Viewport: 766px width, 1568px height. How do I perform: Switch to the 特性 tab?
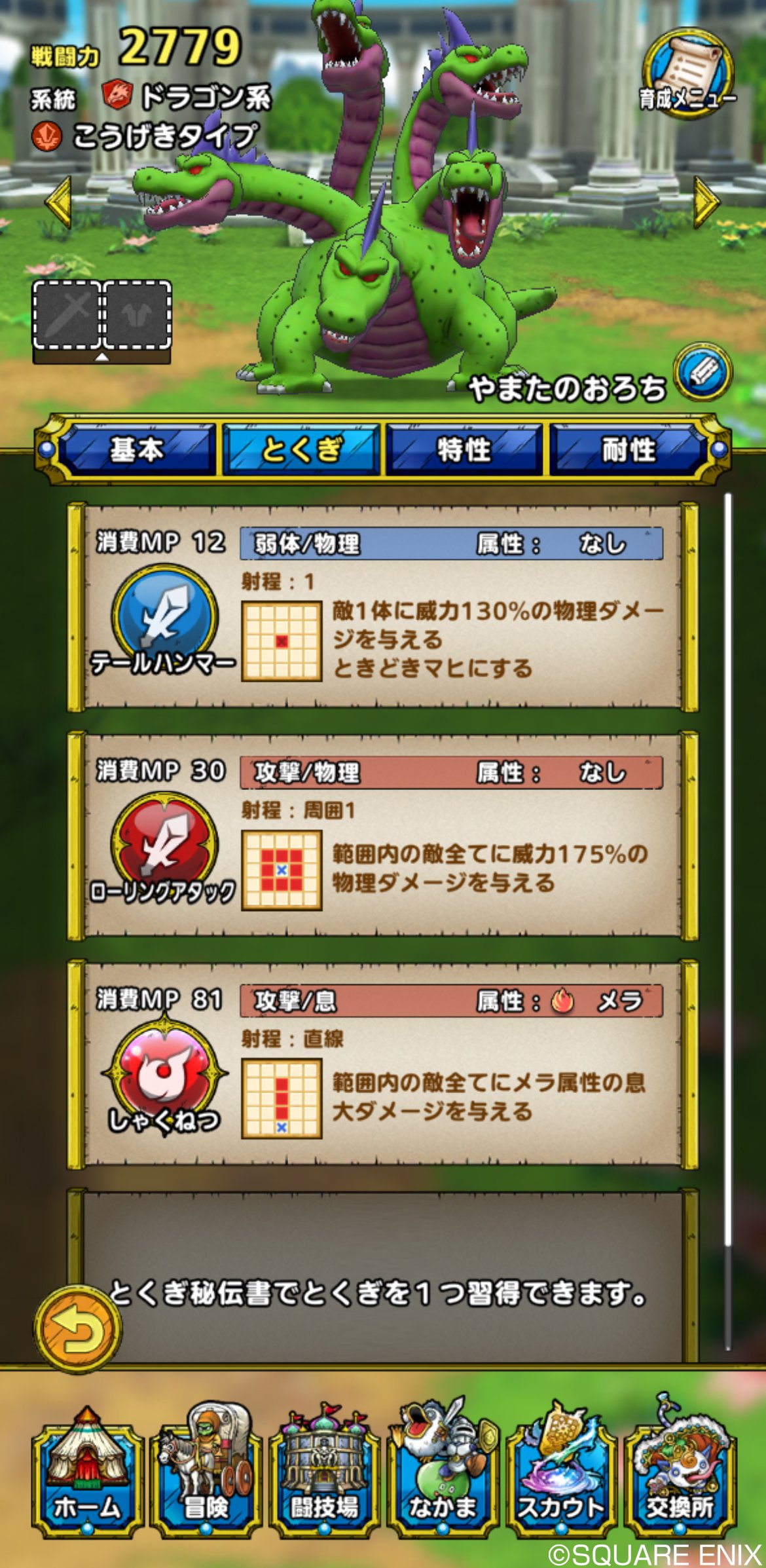(x=464, y=450)
